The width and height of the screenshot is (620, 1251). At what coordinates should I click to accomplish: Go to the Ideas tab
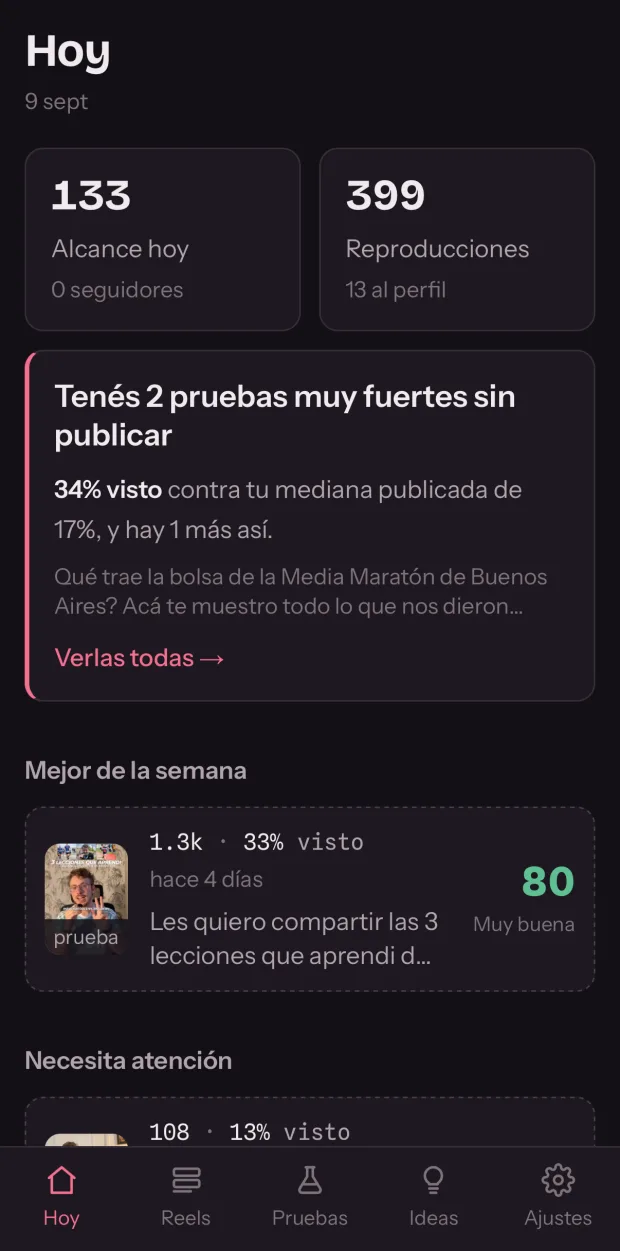[x=433, y=1196]
